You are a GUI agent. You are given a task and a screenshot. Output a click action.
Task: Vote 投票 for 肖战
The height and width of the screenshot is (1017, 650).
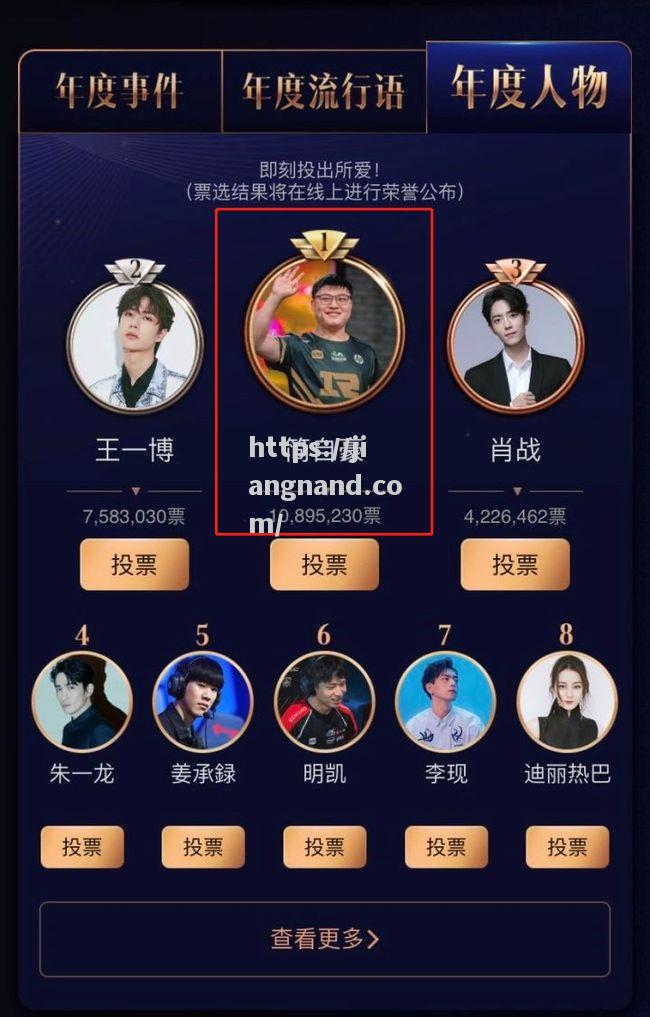tap(515, 564)
